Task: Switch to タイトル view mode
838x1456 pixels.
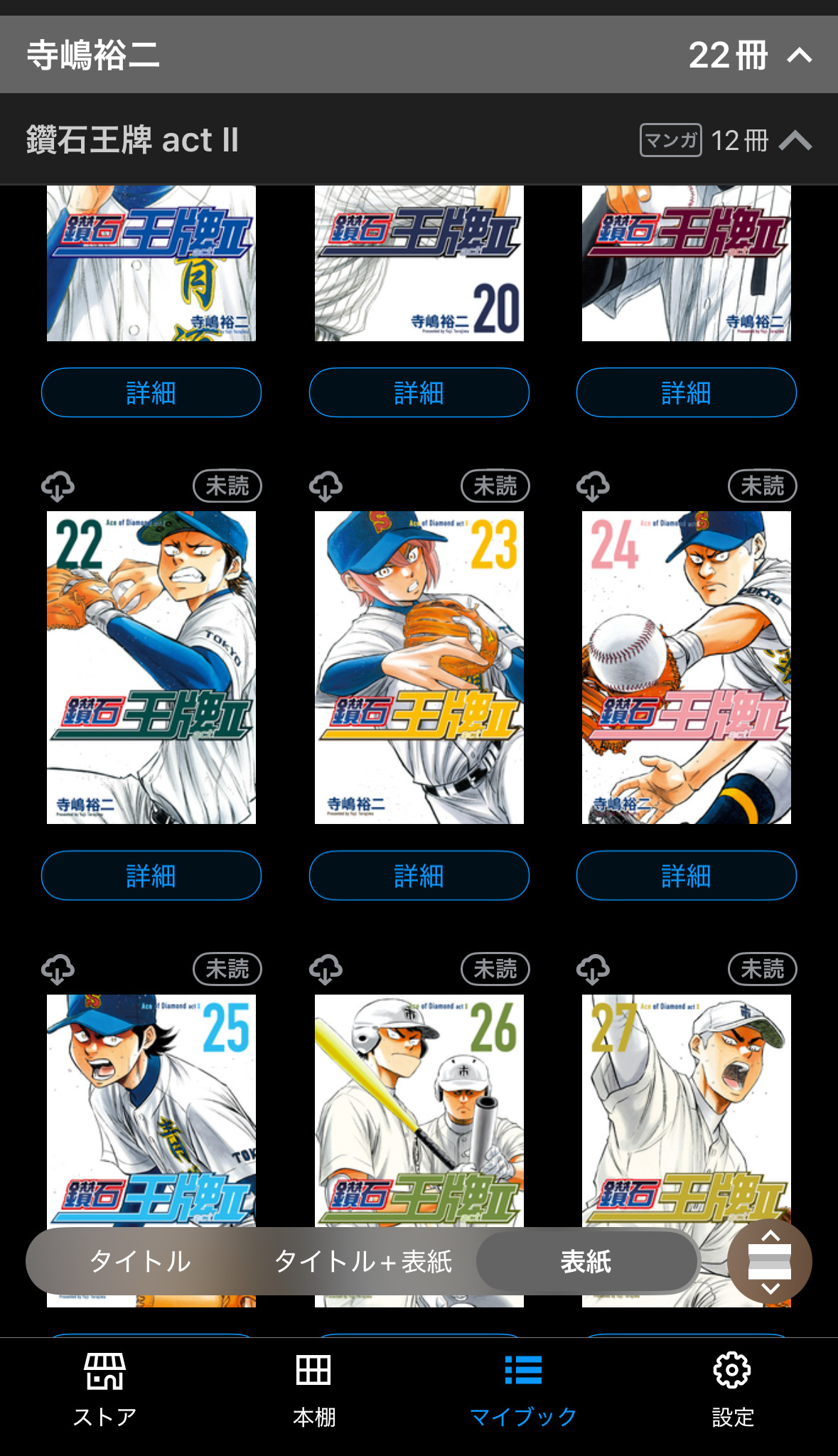Action: coord(140,1261)
